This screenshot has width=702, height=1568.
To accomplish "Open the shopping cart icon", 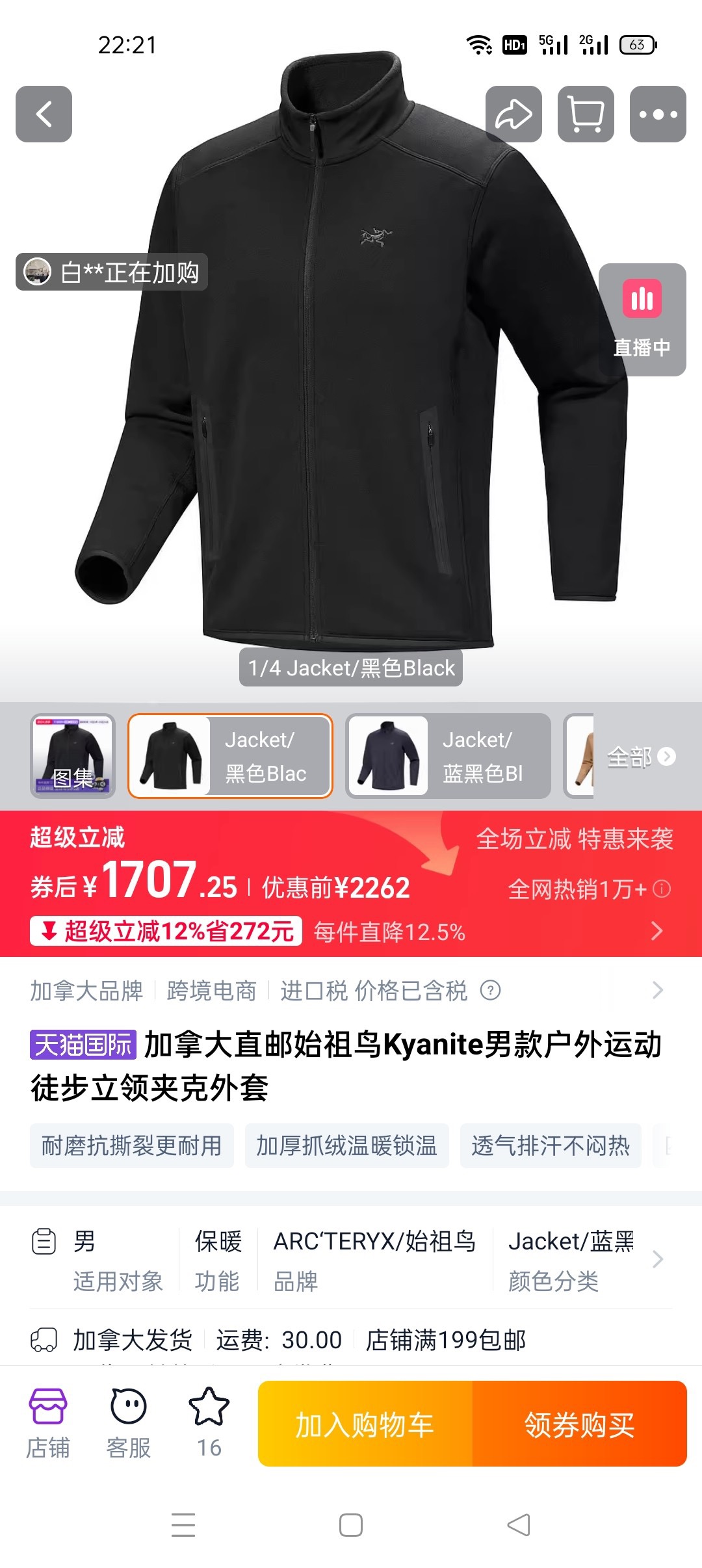I will coord(586,114).
